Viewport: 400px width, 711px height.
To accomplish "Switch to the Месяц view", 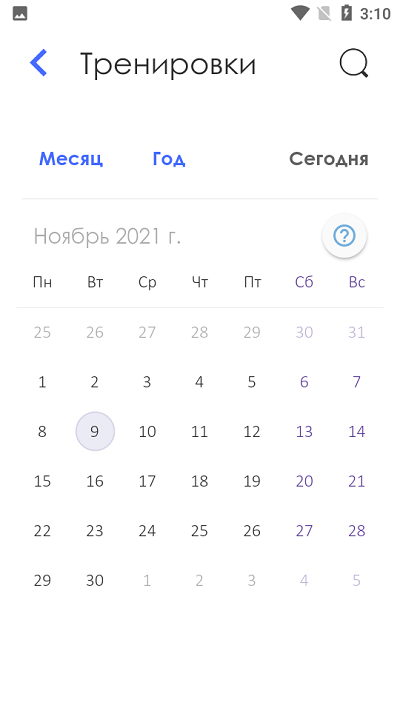I will (x=71, y=159).
